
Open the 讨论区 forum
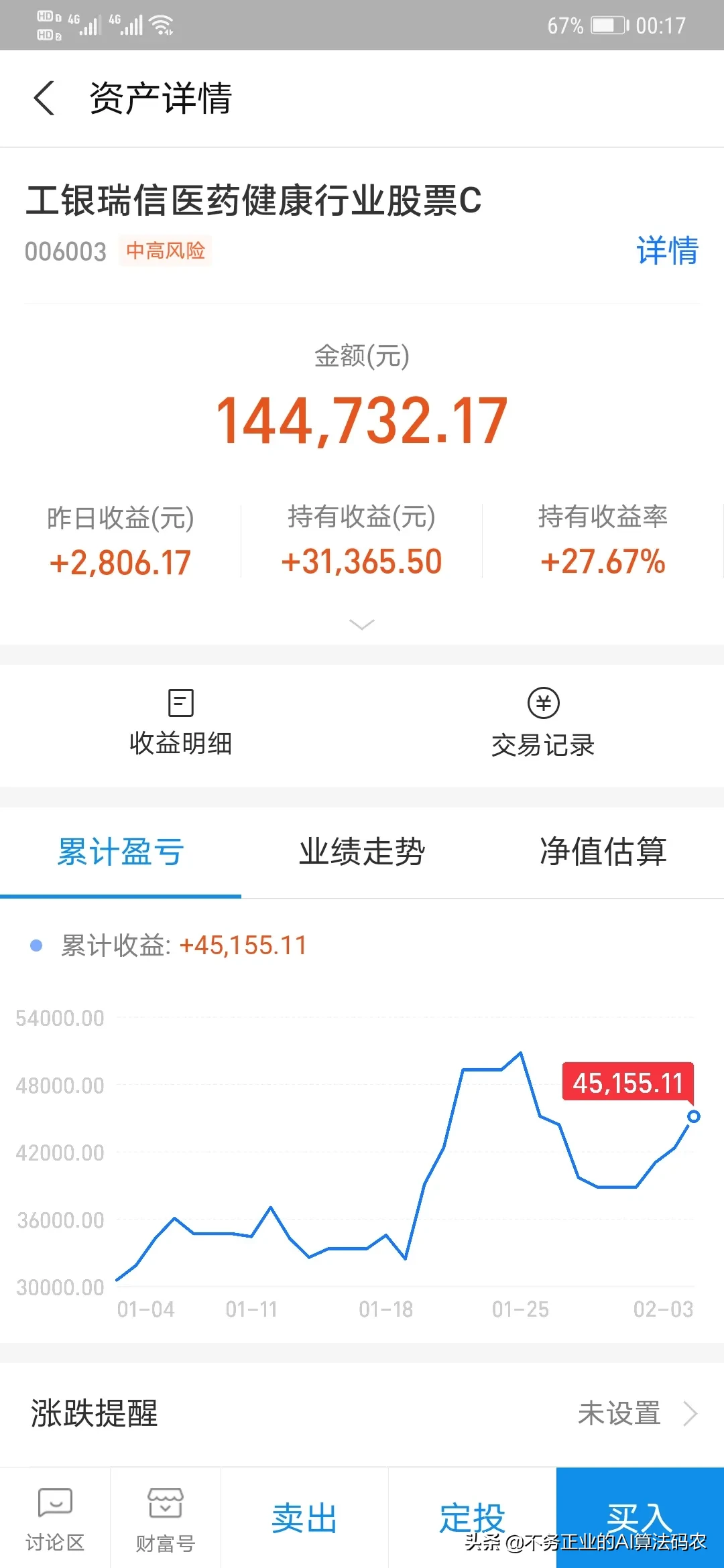[55, 1518]
